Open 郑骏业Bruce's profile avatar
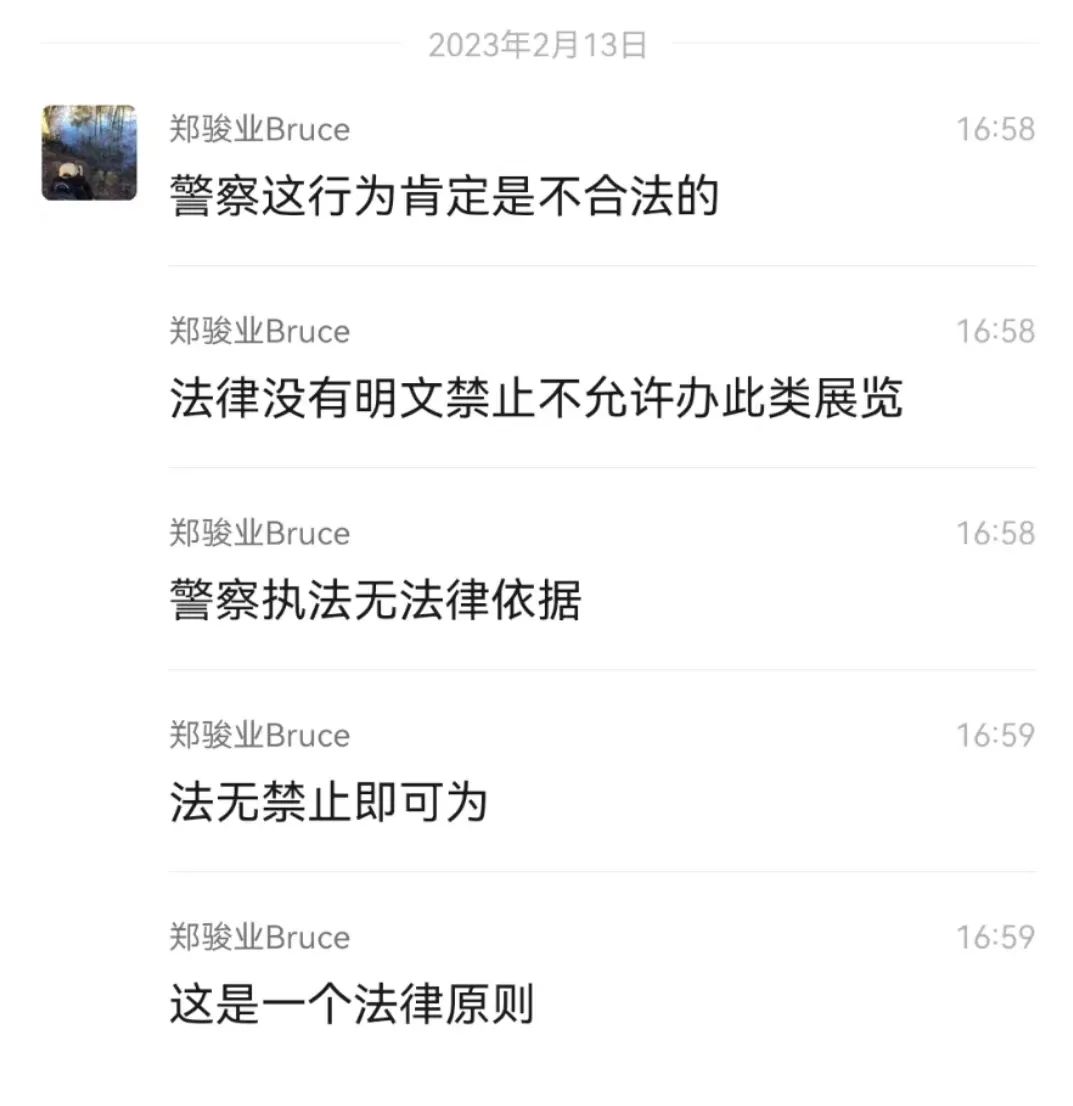This screenshot has width=1073, height=1106. (89, 153)
